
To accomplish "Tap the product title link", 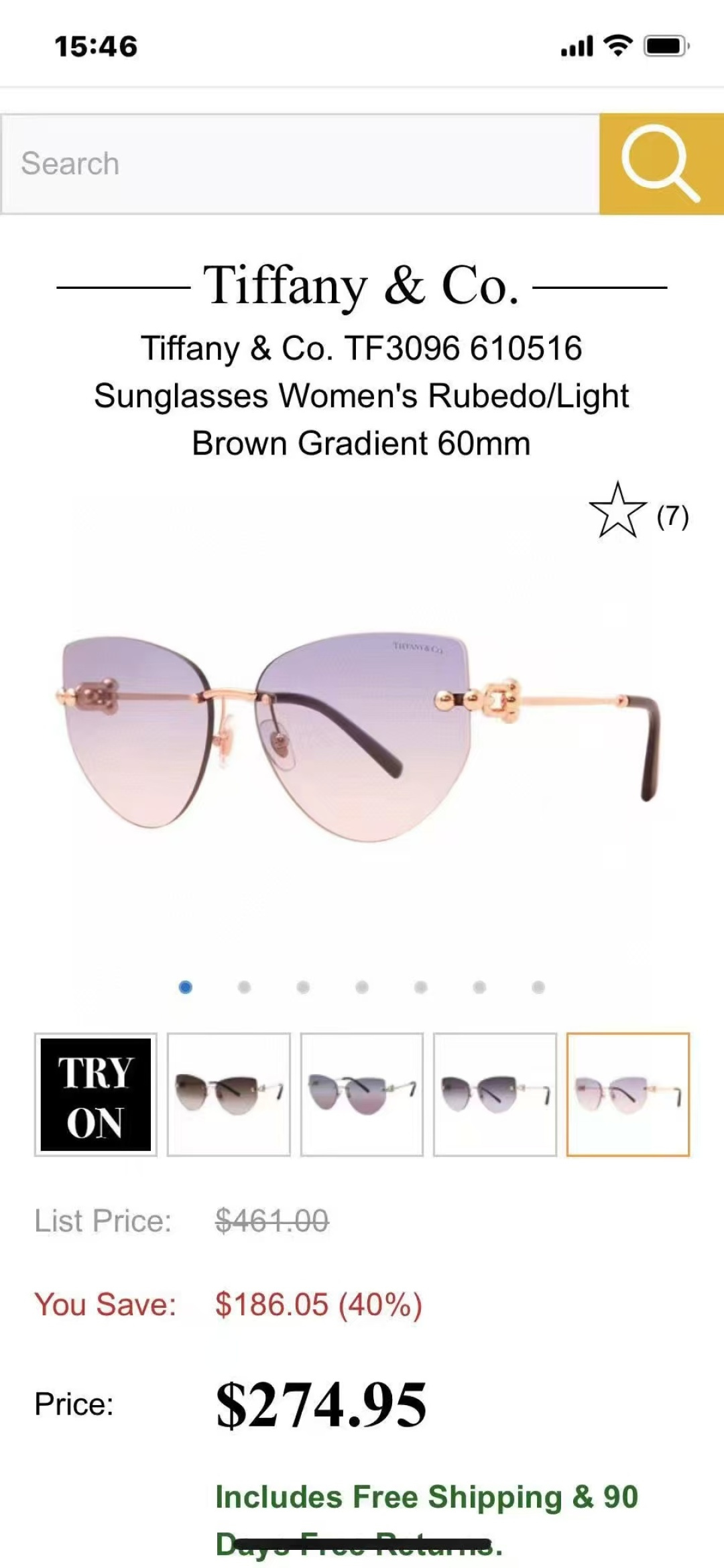I will click(x=362, y=396).
